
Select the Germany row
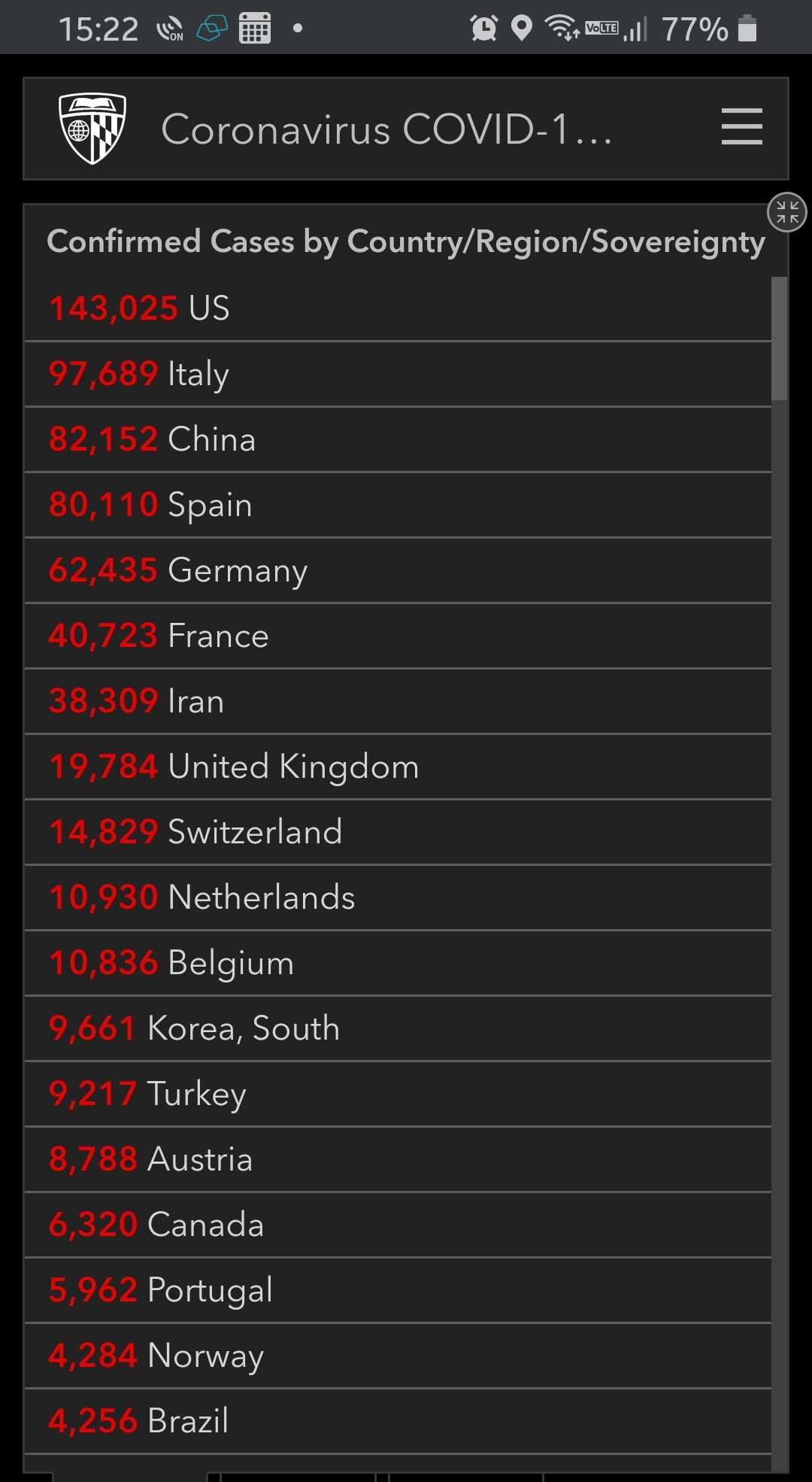click(398, 571)
